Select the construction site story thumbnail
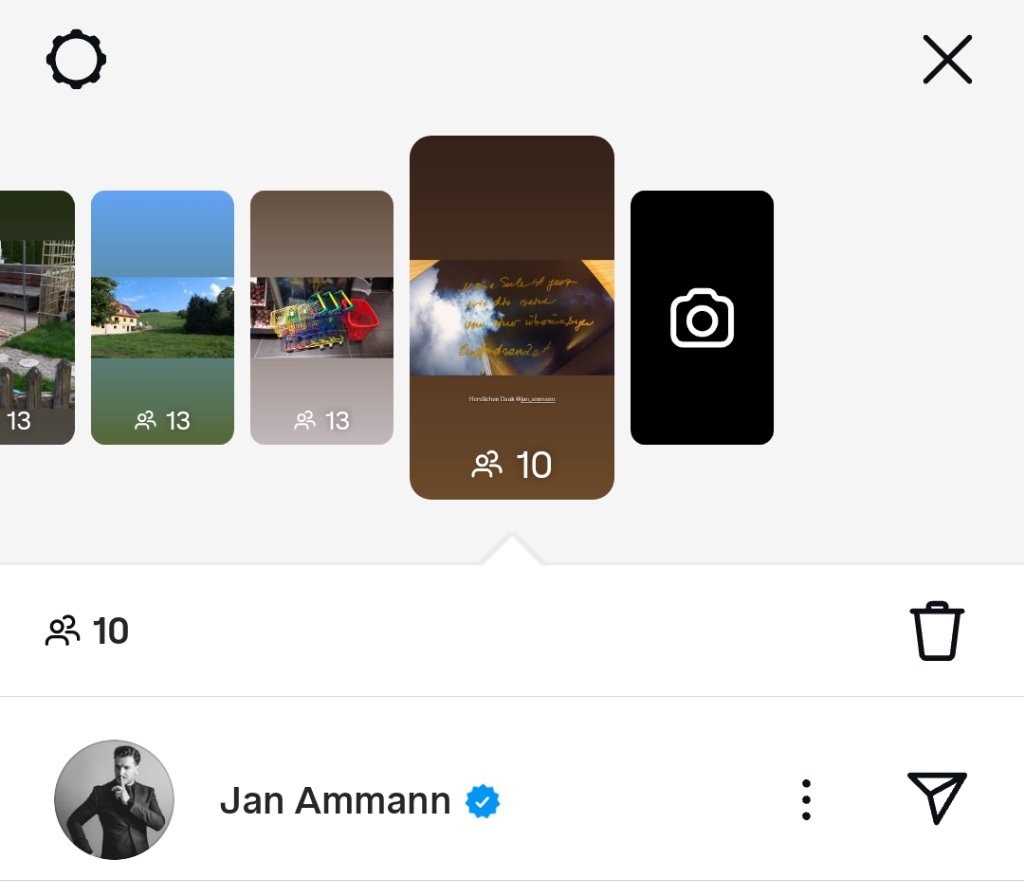Viewport: 1024px width, 881px height. coord(37,317)
